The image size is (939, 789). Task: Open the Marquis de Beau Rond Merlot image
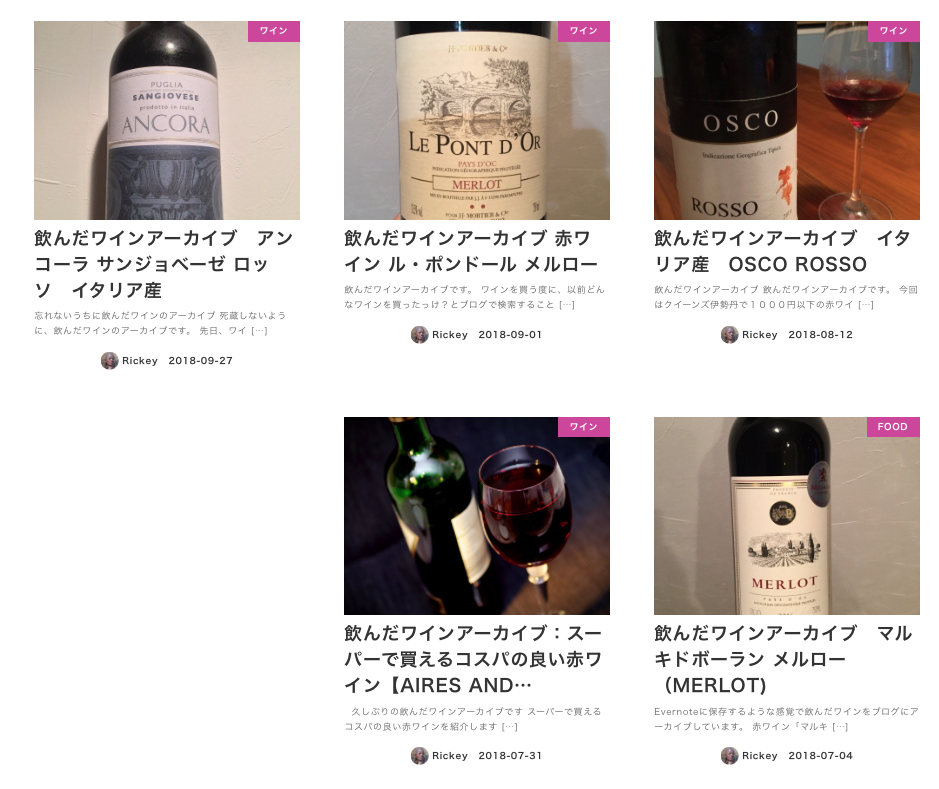(786, 516)
